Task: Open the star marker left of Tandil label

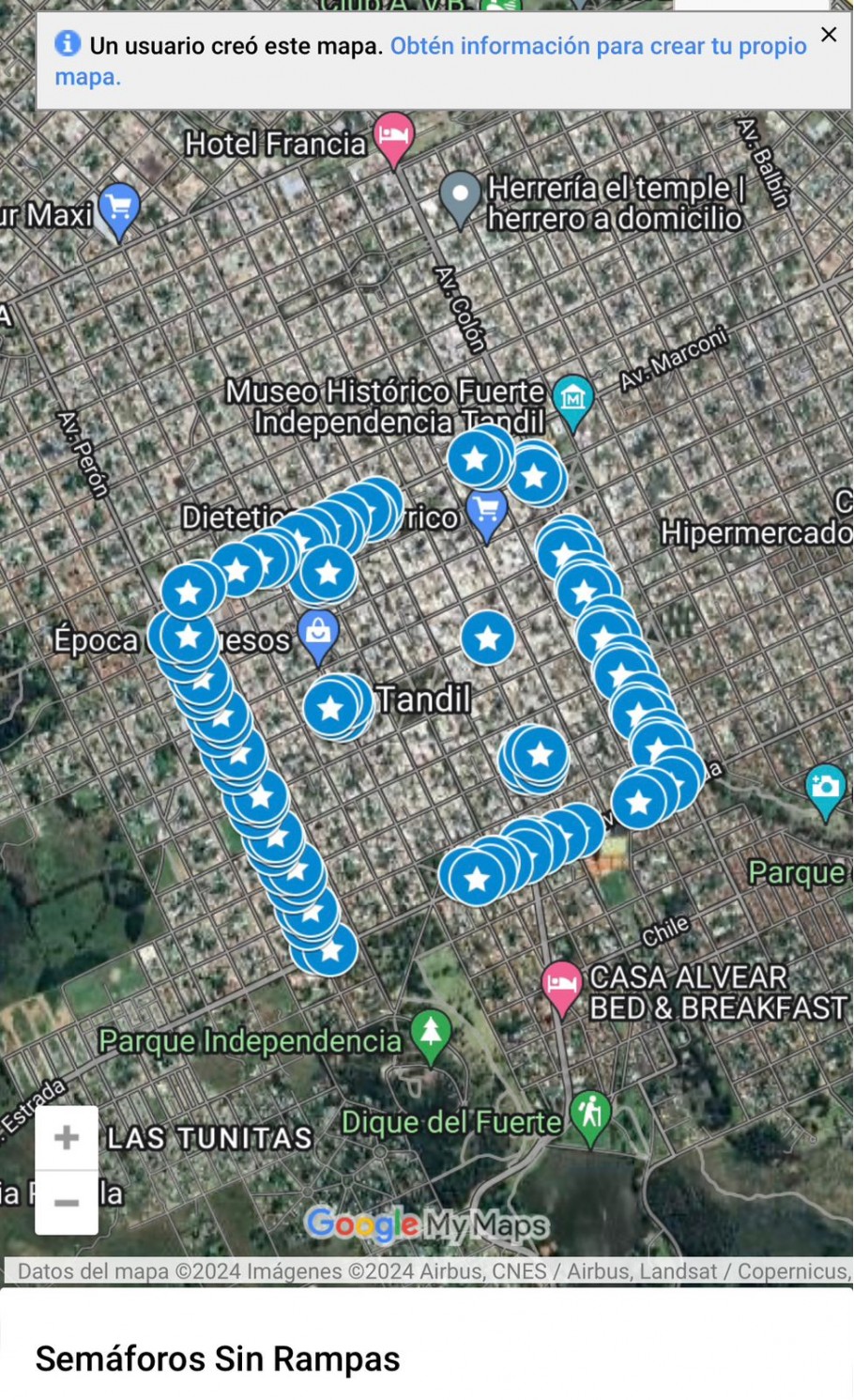Action: click(x=330, y=707)
